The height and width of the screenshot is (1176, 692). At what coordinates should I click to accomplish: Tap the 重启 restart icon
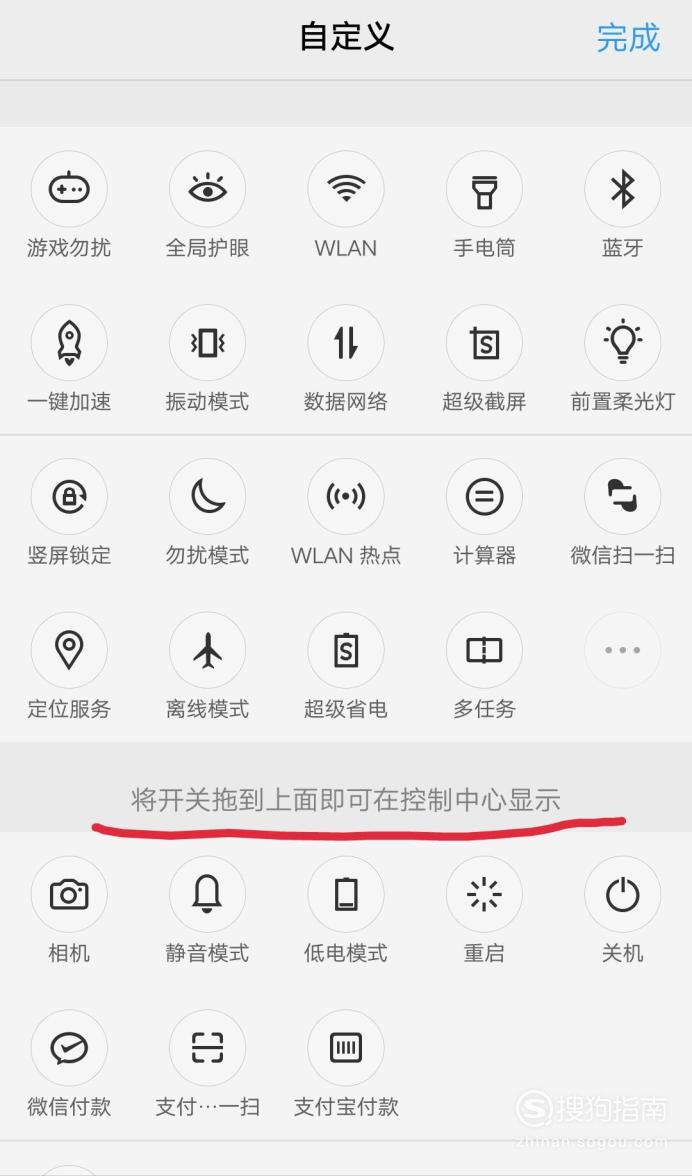coord(484,894)
